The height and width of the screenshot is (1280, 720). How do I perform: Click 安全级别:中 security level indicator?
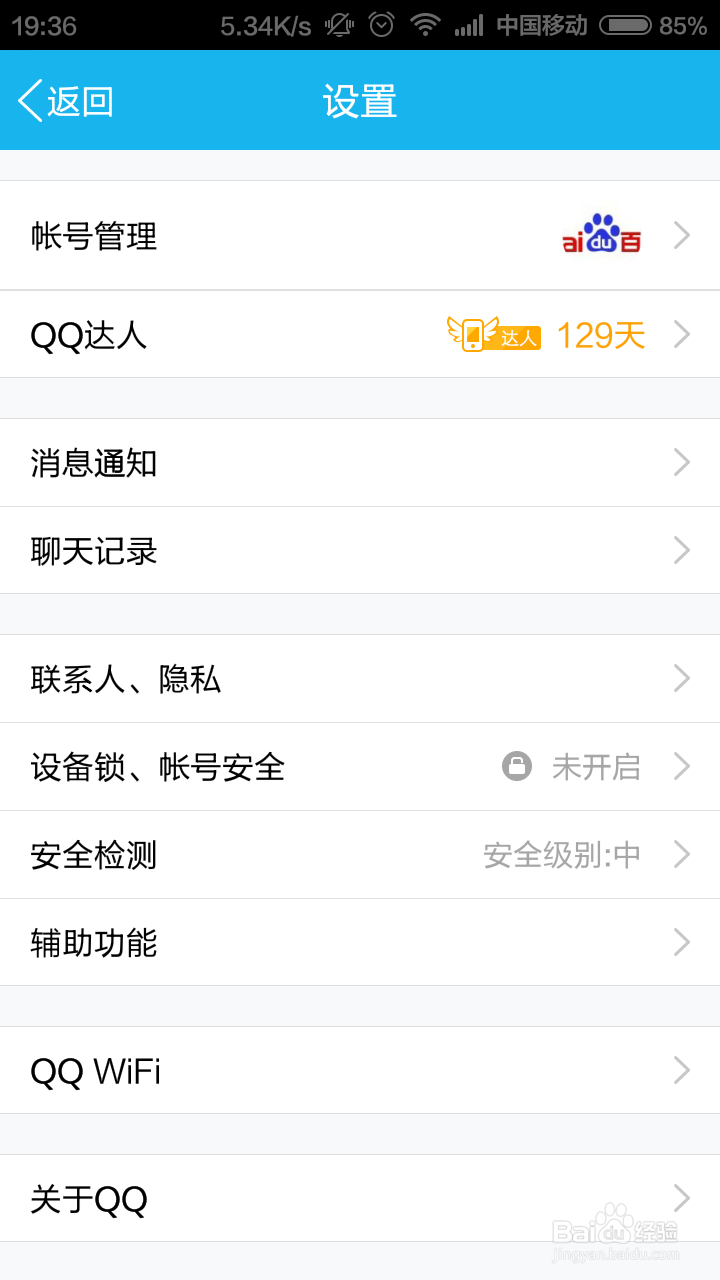coord(562,855)
